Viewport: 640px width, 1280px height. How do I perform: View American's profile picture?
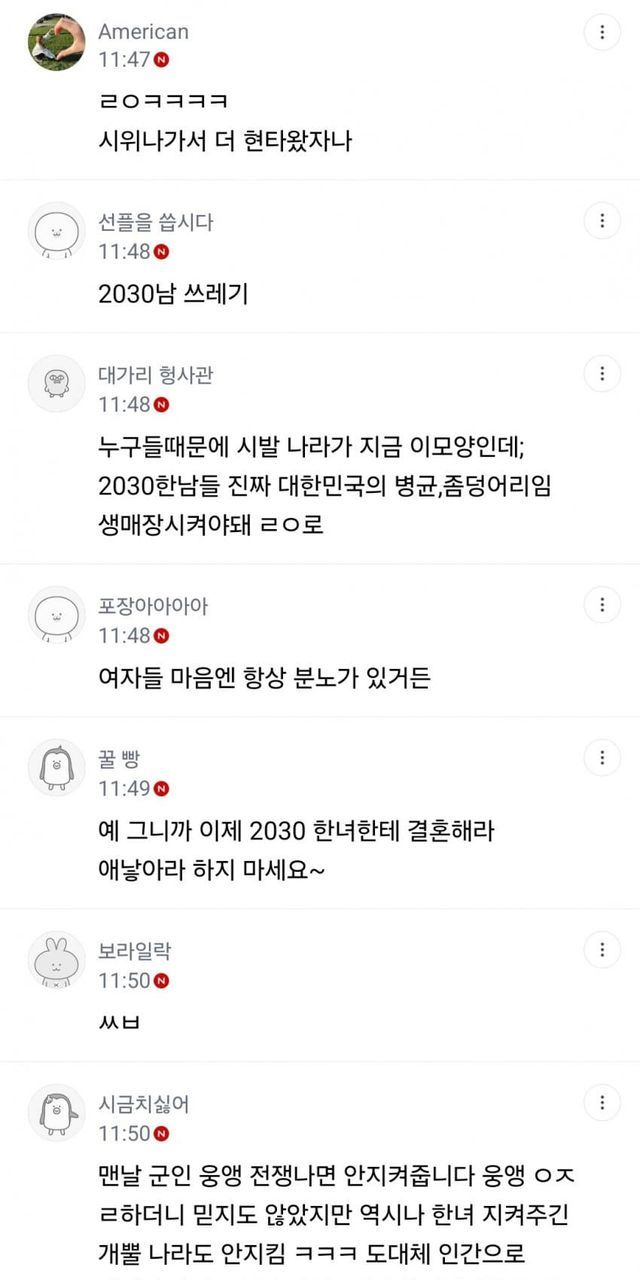point(57,43)
